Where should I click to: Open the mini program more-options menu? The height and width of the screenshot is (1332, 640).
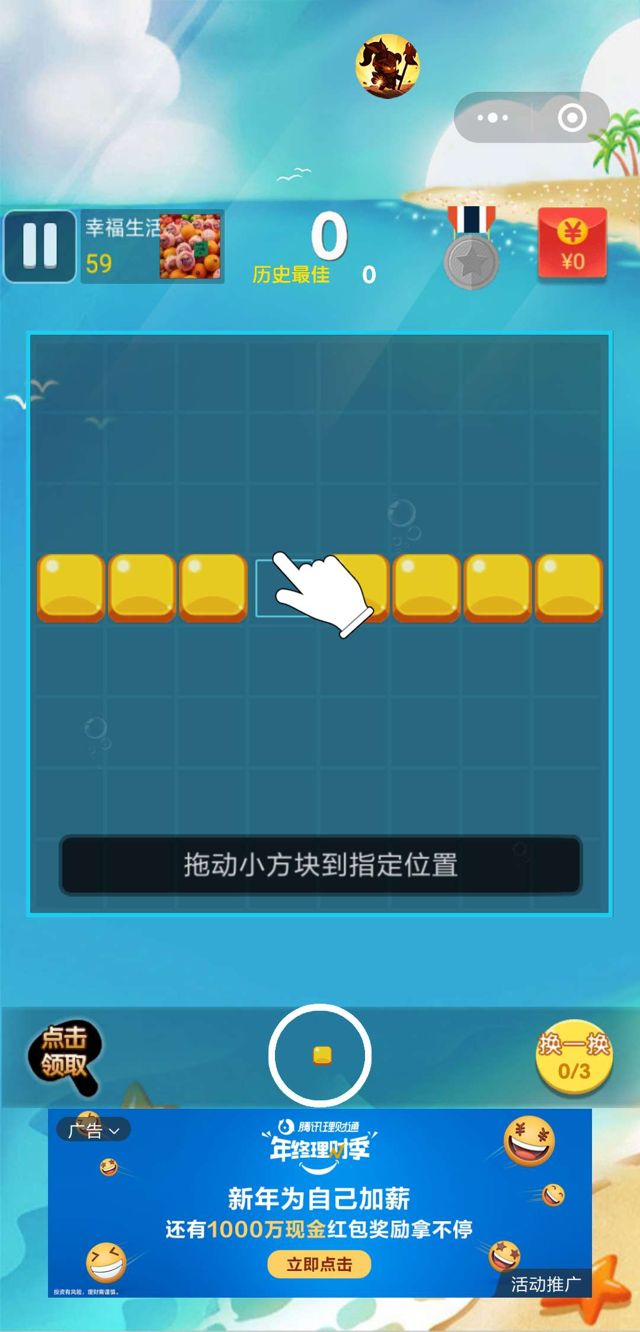click(x=492, y=118)
